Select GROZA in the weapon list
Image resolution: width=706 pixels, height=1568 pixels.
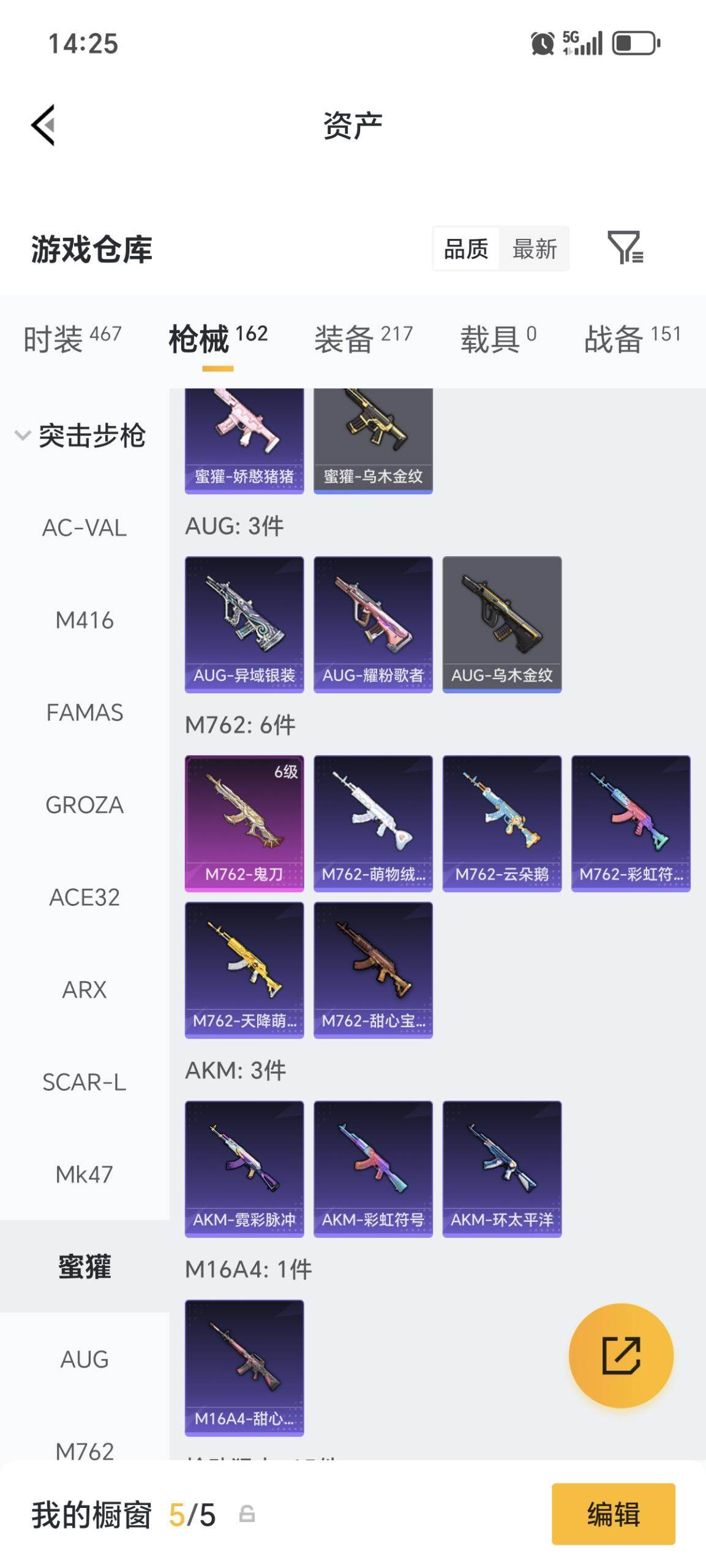[x=84, y=805]
